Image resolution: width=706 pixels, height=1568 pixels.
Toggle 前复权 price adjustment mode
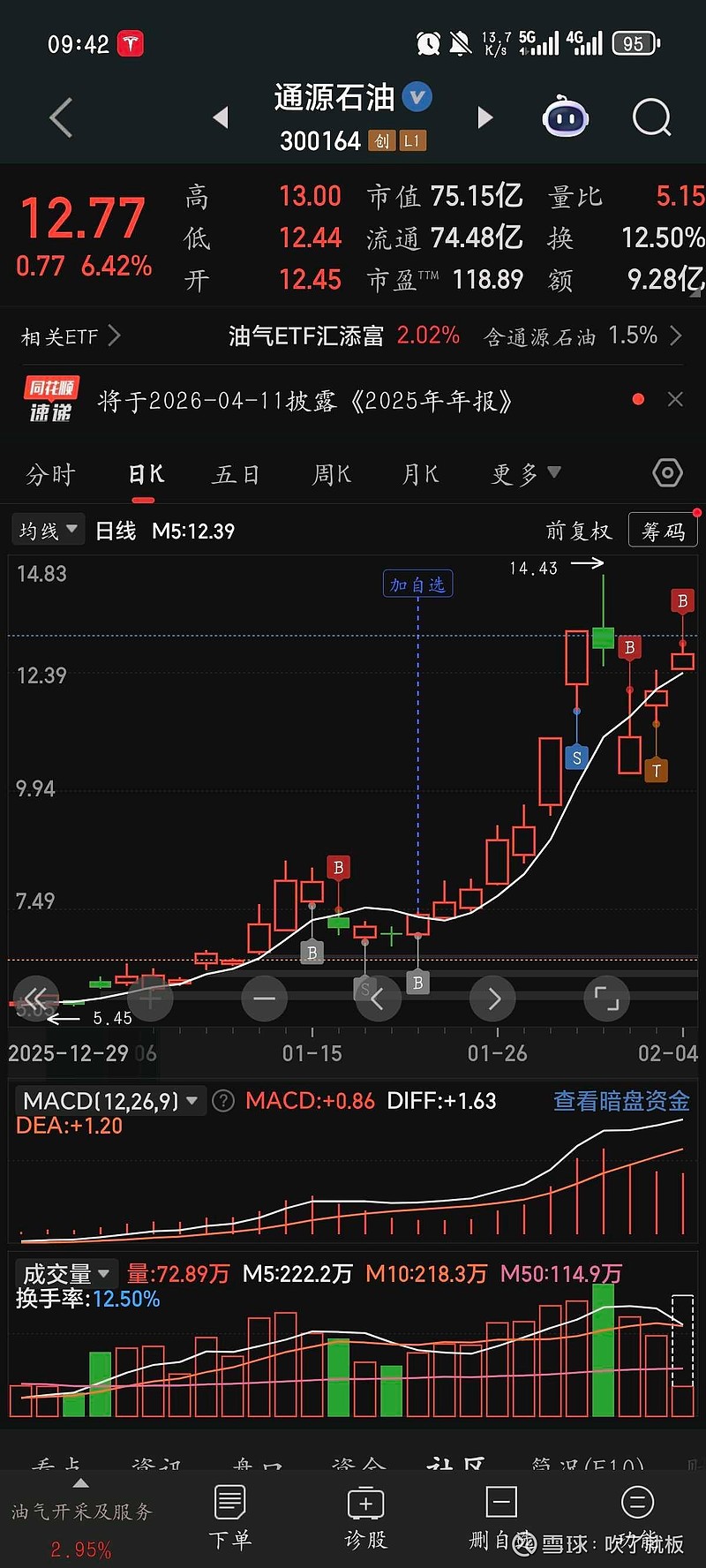click(x=578, y=530)
